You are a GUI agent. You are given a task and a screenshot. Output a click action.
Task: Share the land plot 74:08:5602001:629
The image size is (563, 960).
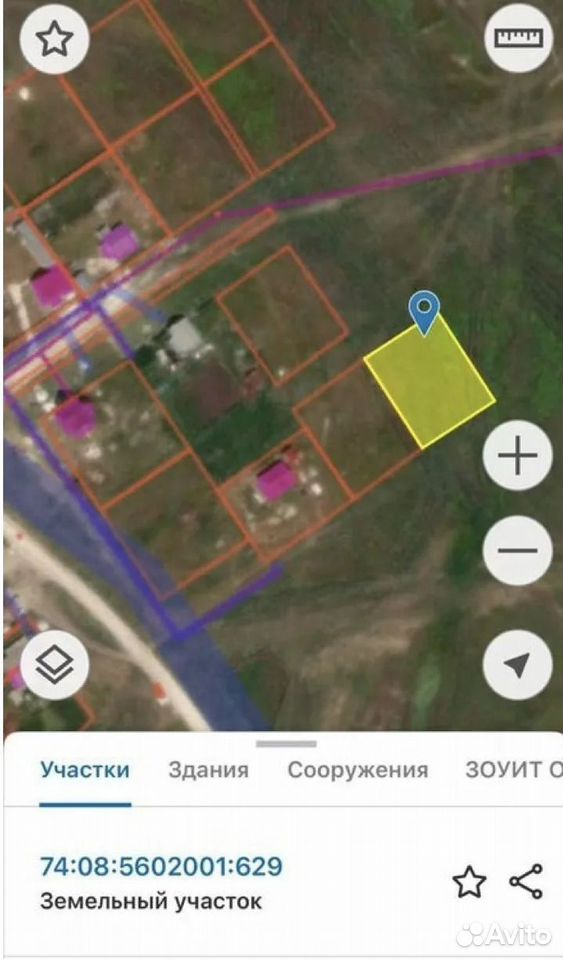tap(526, 882)
